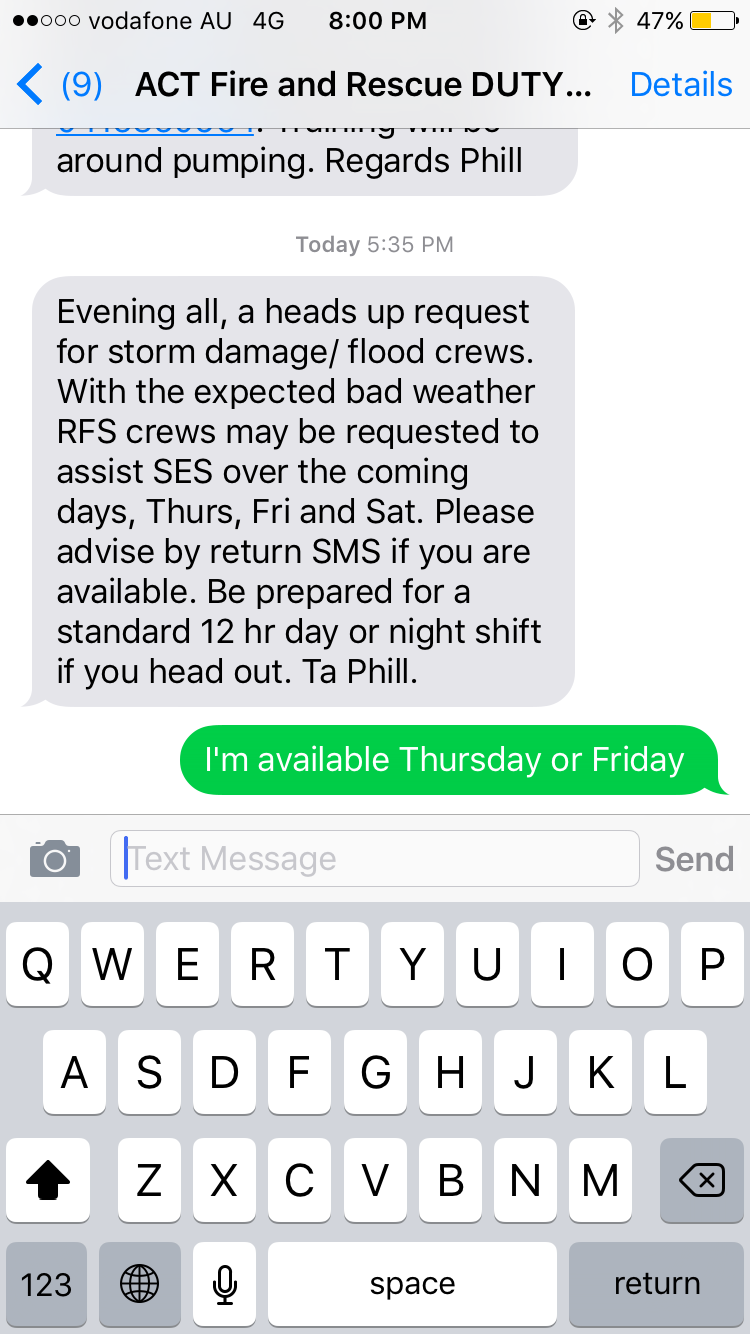Tap the camera icon to attach a photo

click(x=55, y=858)
